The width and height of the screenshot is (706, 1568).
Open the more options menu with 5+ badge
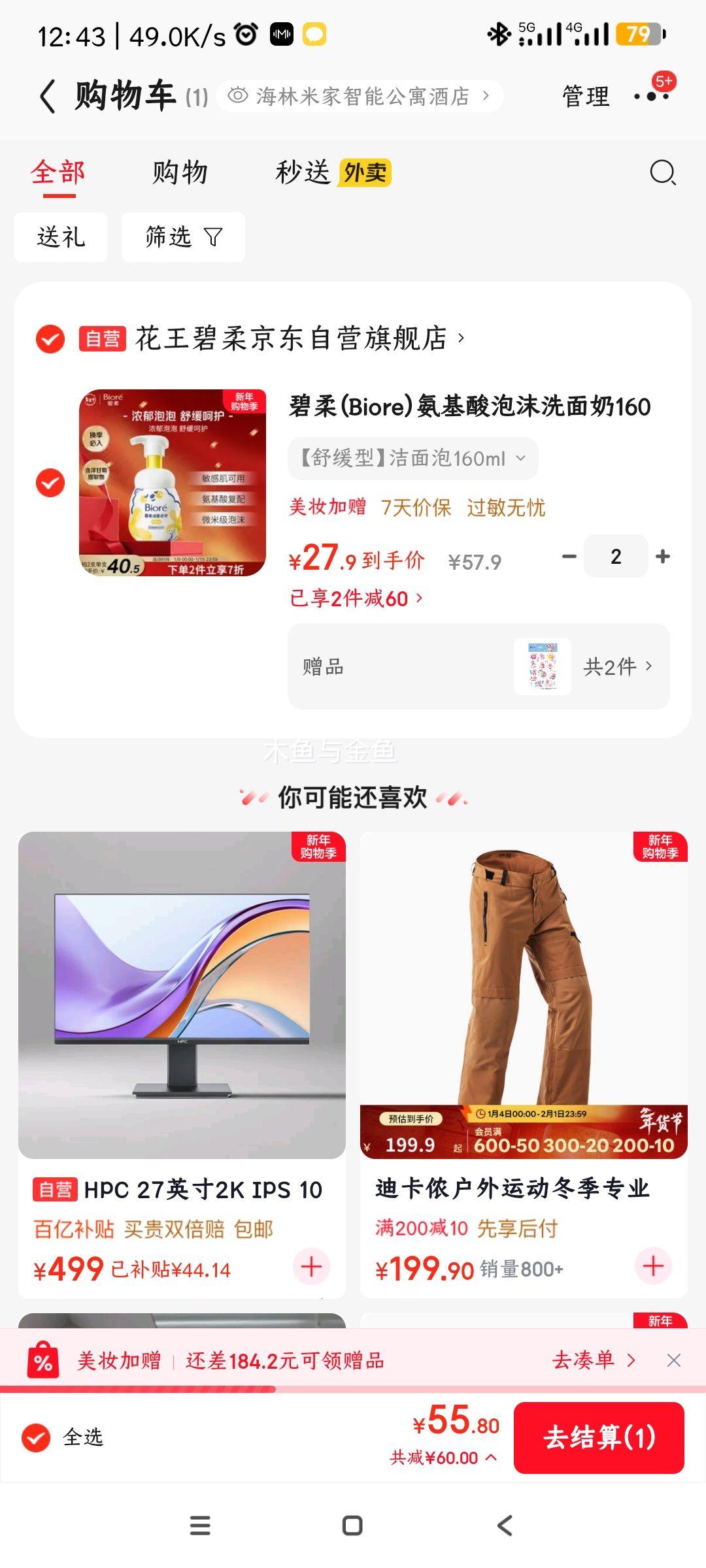[652, 97]
